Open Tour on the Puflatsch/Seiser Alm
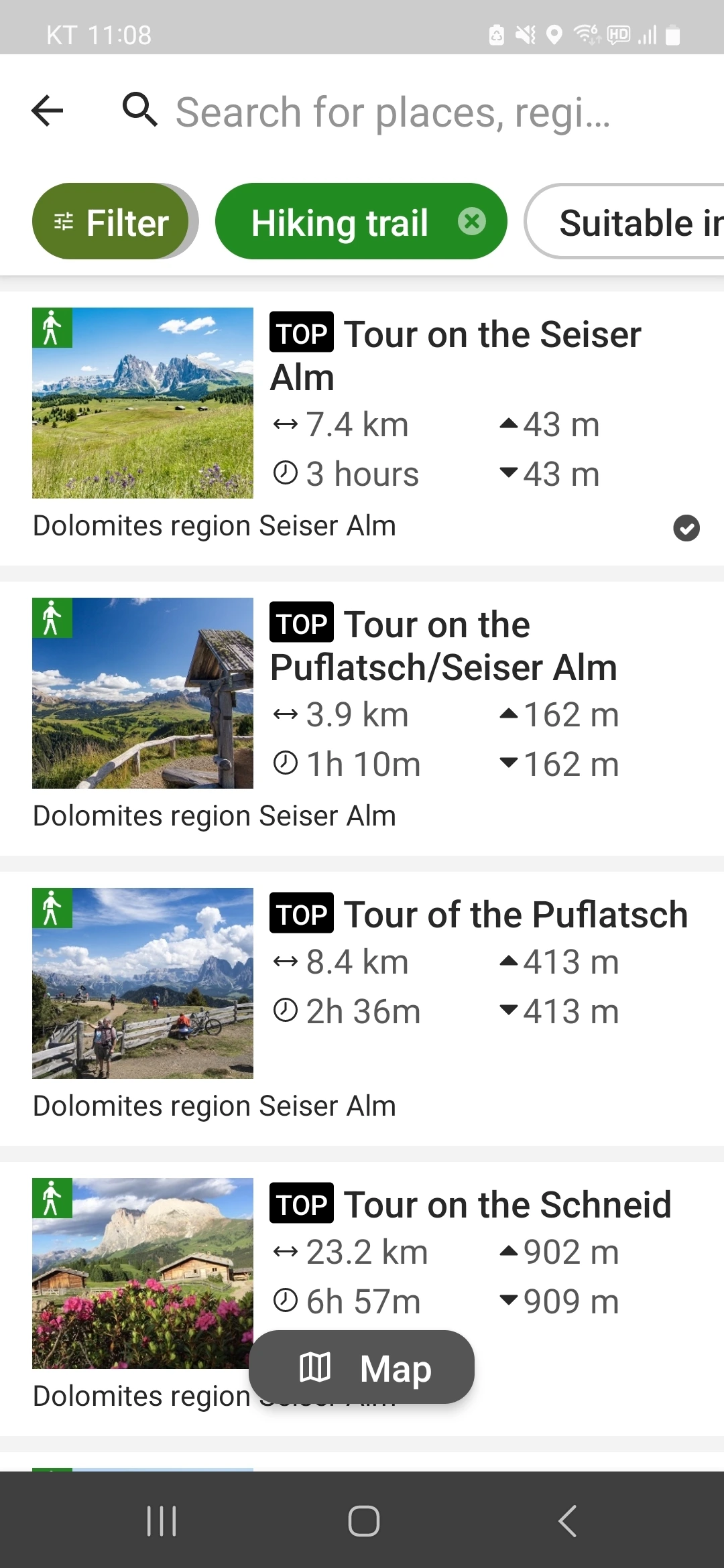 pos(442,646)
